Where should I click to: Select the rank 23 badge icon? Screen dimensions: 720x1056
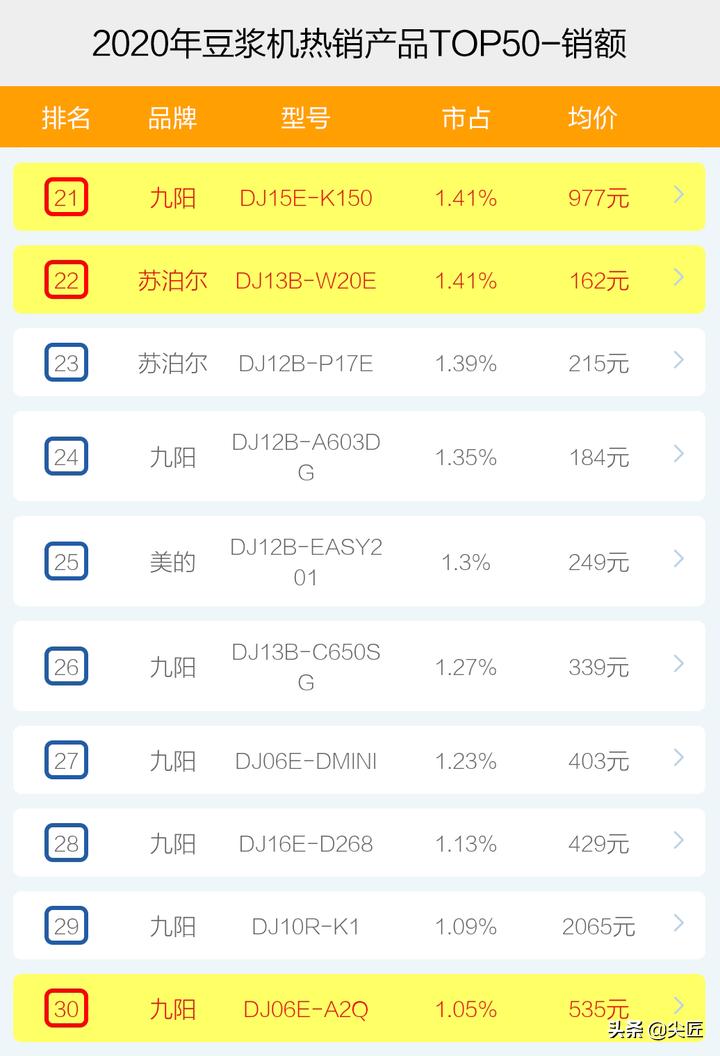tap(65, 363)
